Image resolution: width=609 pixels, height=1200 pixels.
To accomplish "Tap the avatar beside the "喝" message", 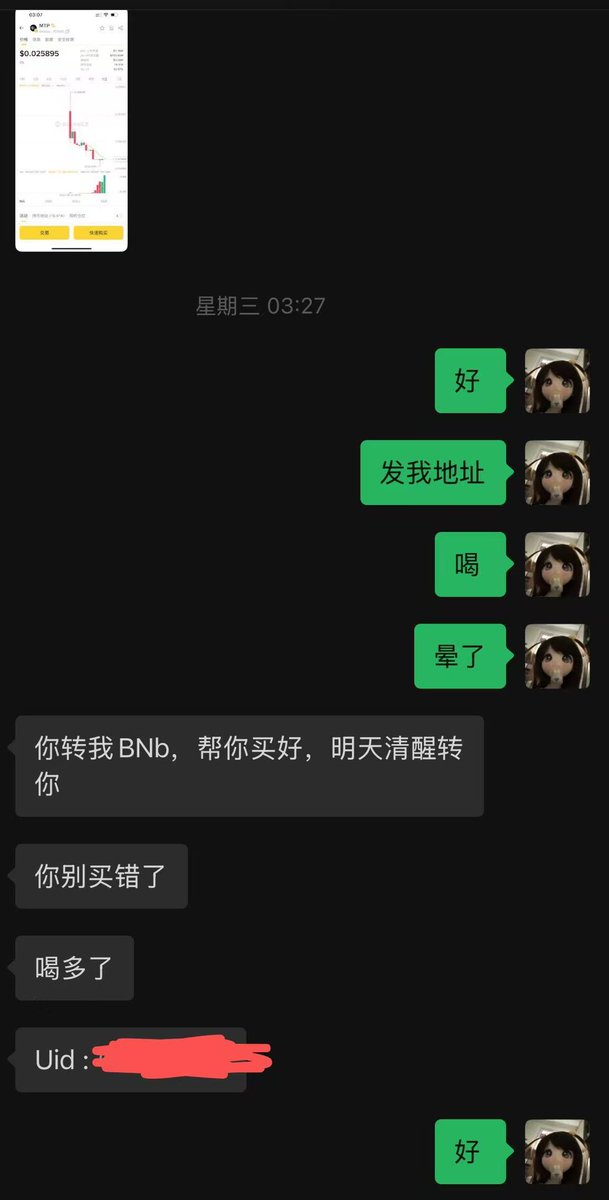I will pyautogui.click(x=557, y=564).
